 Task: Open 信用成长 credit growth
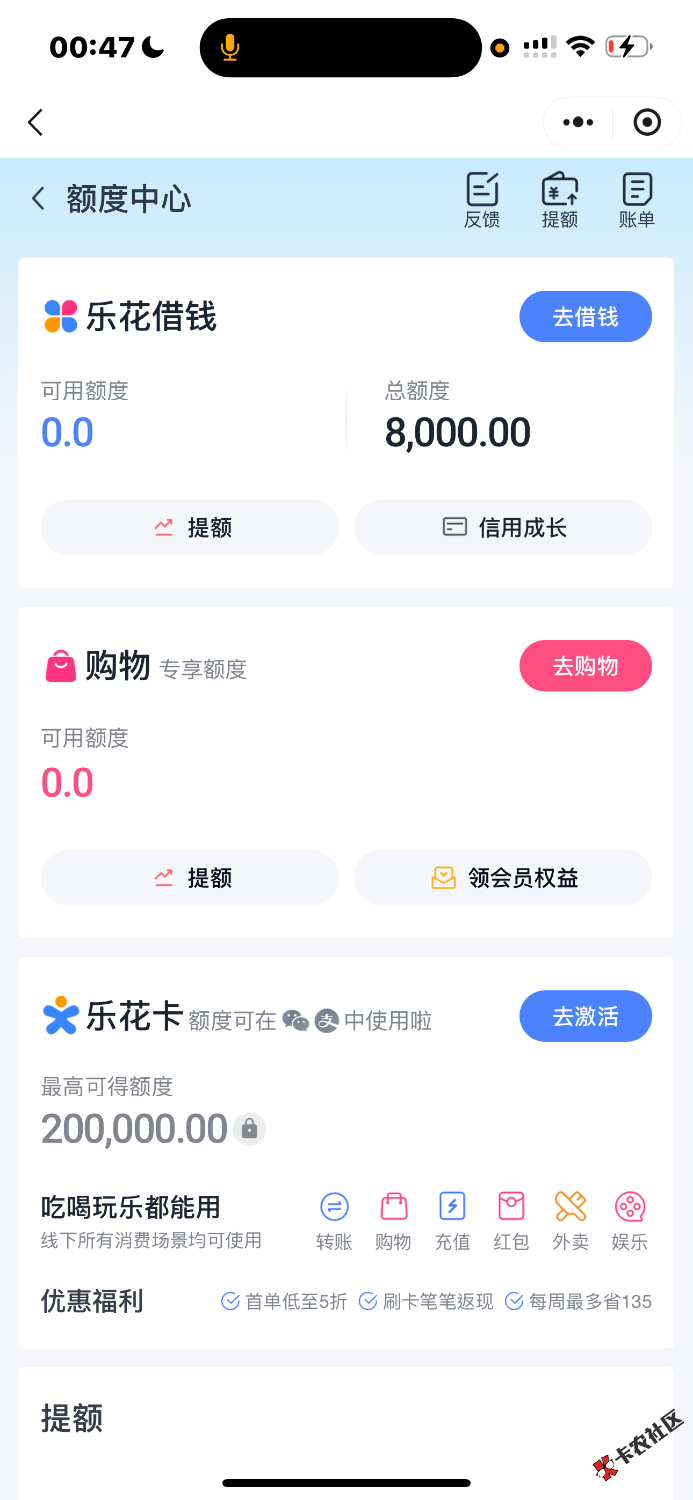pyautogui.click(x=503, y=527)
